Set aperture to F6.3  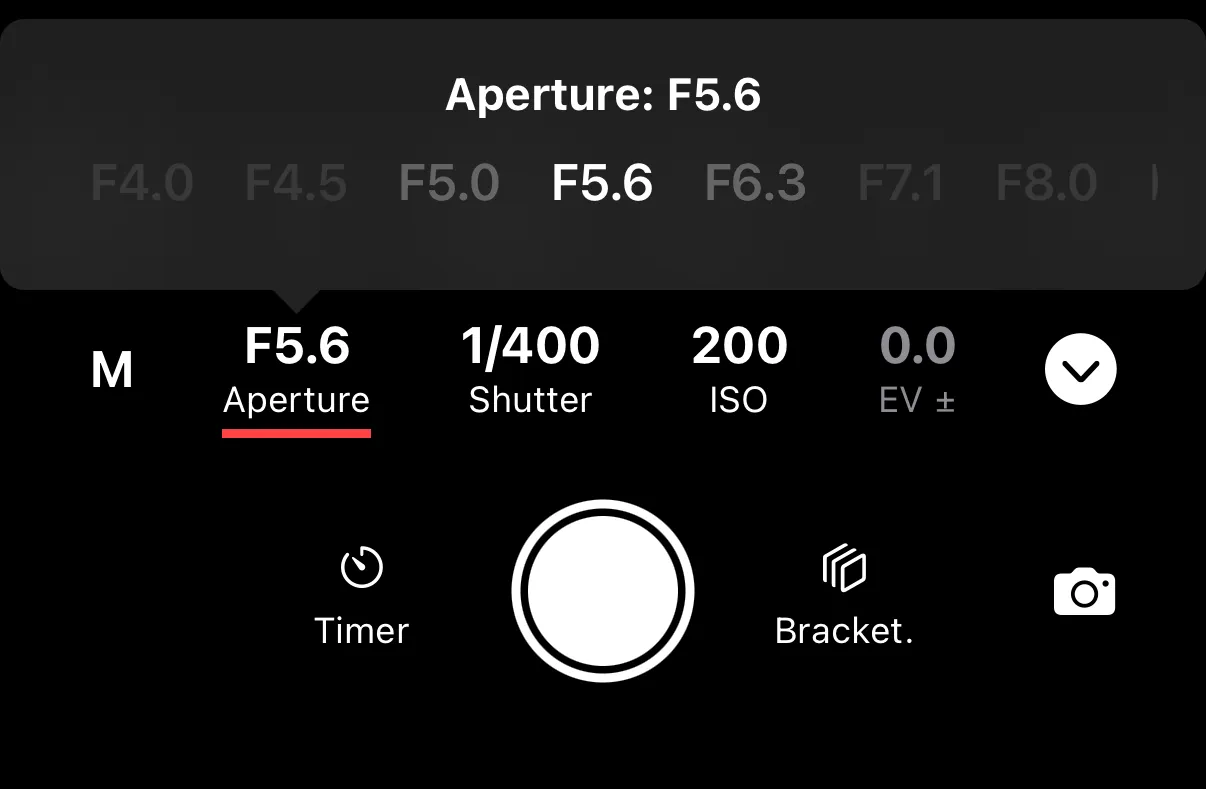tap(755, 184)
